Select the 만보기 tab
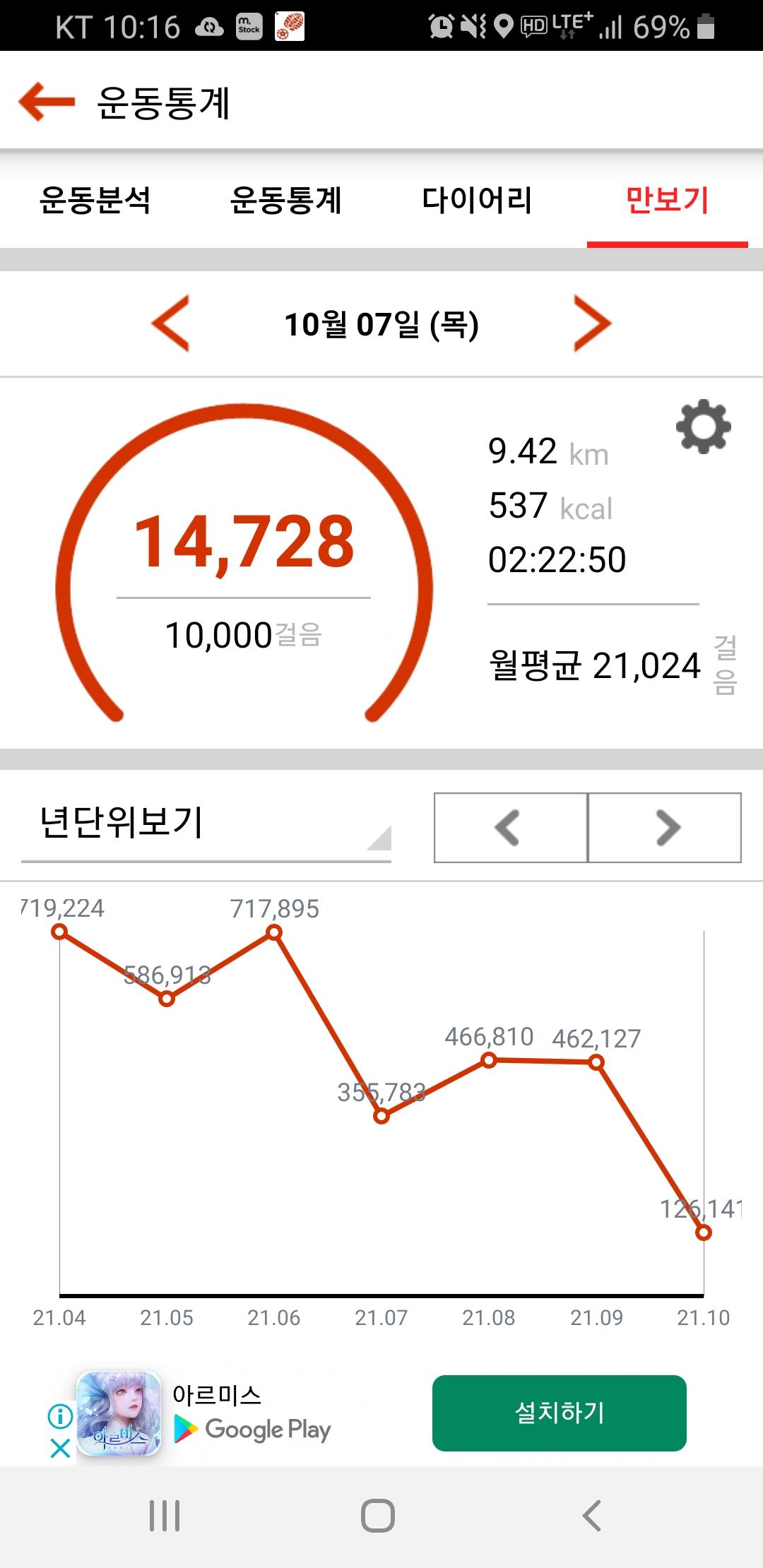The image size is (763, 1568). (667, 200)
